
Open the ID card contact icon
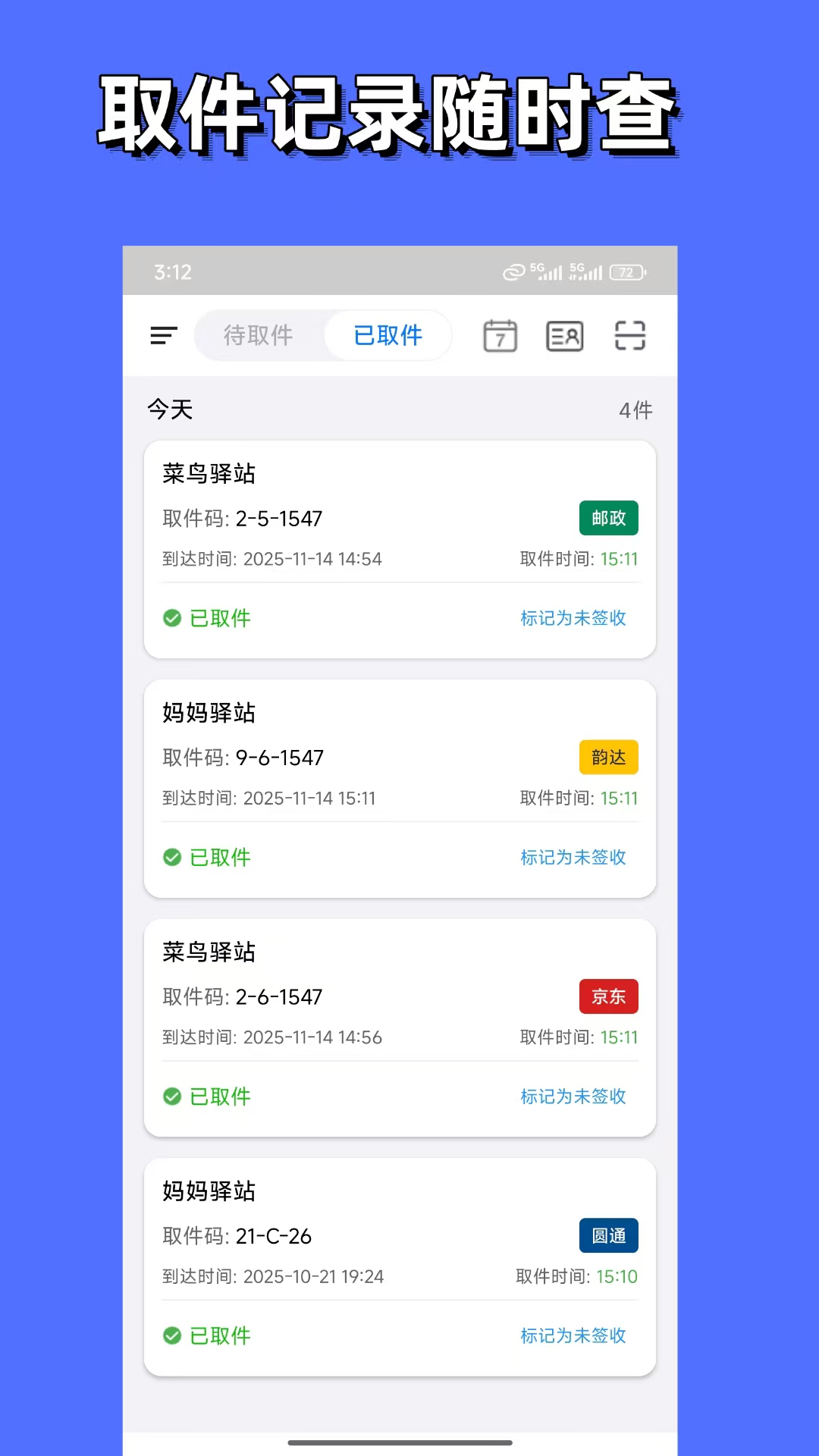pyautogui.click(x=564, y=336)
